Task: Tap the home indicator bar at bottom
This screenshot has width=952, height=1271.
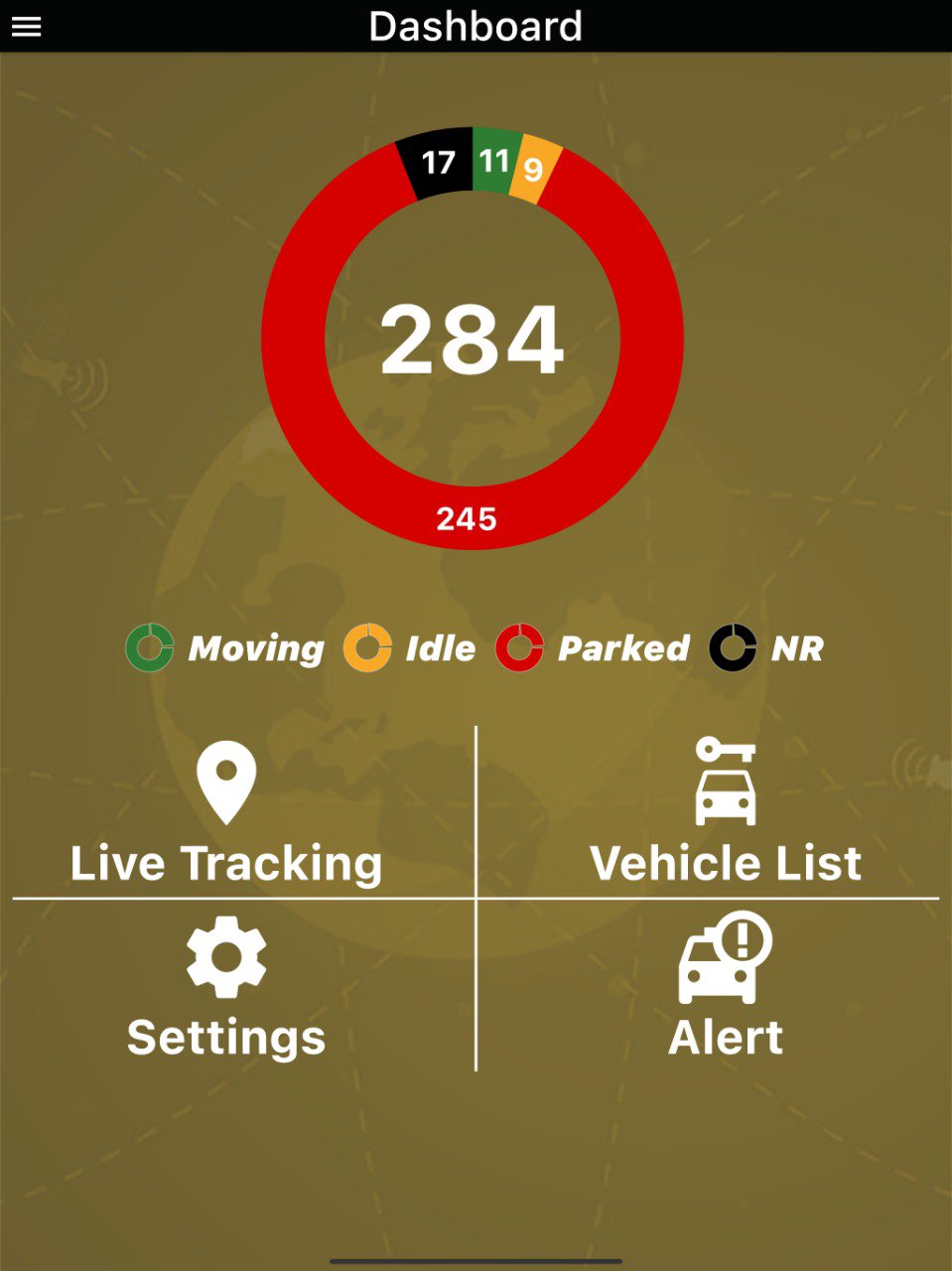Action: (476, 1258)
